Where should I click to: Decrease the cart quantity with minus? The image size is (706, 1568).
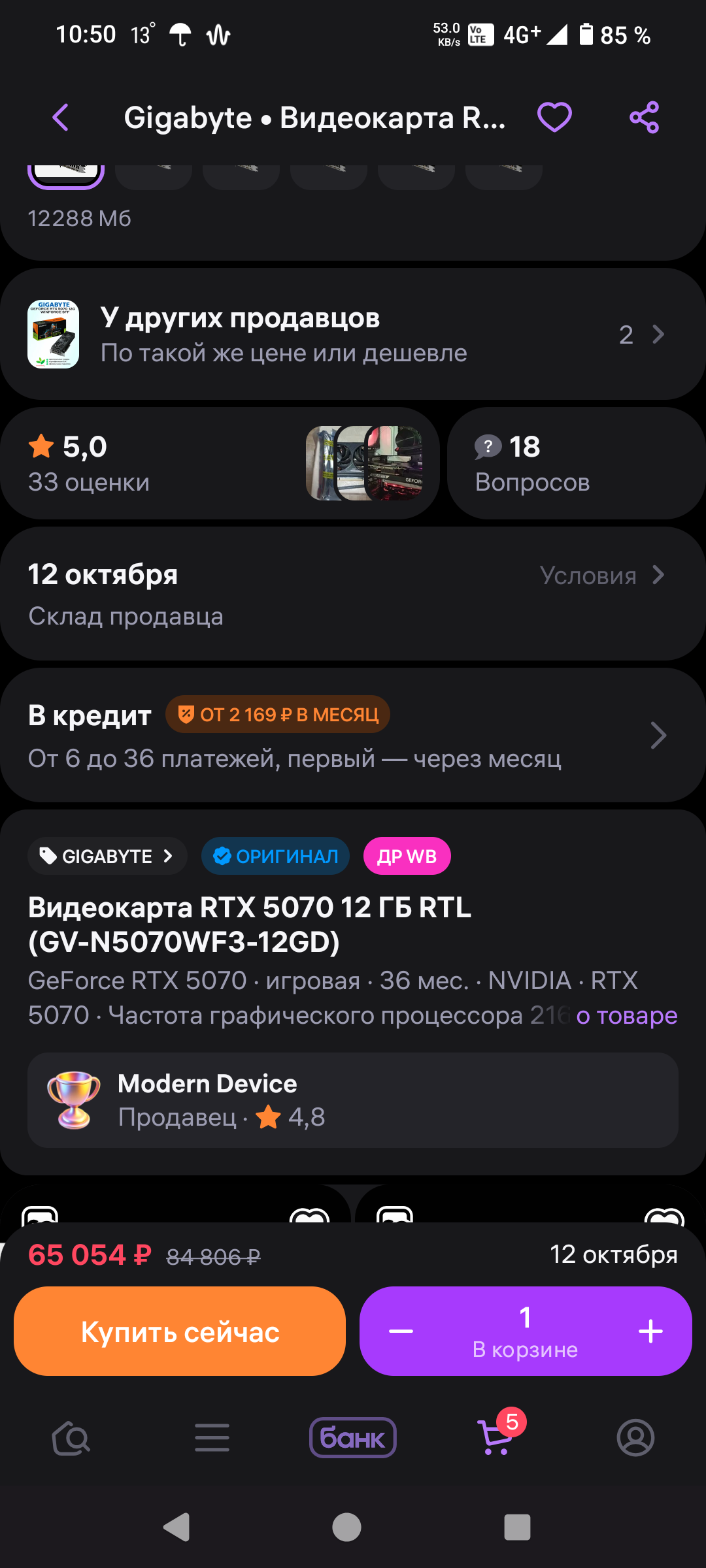click(x=401, y=1331)
